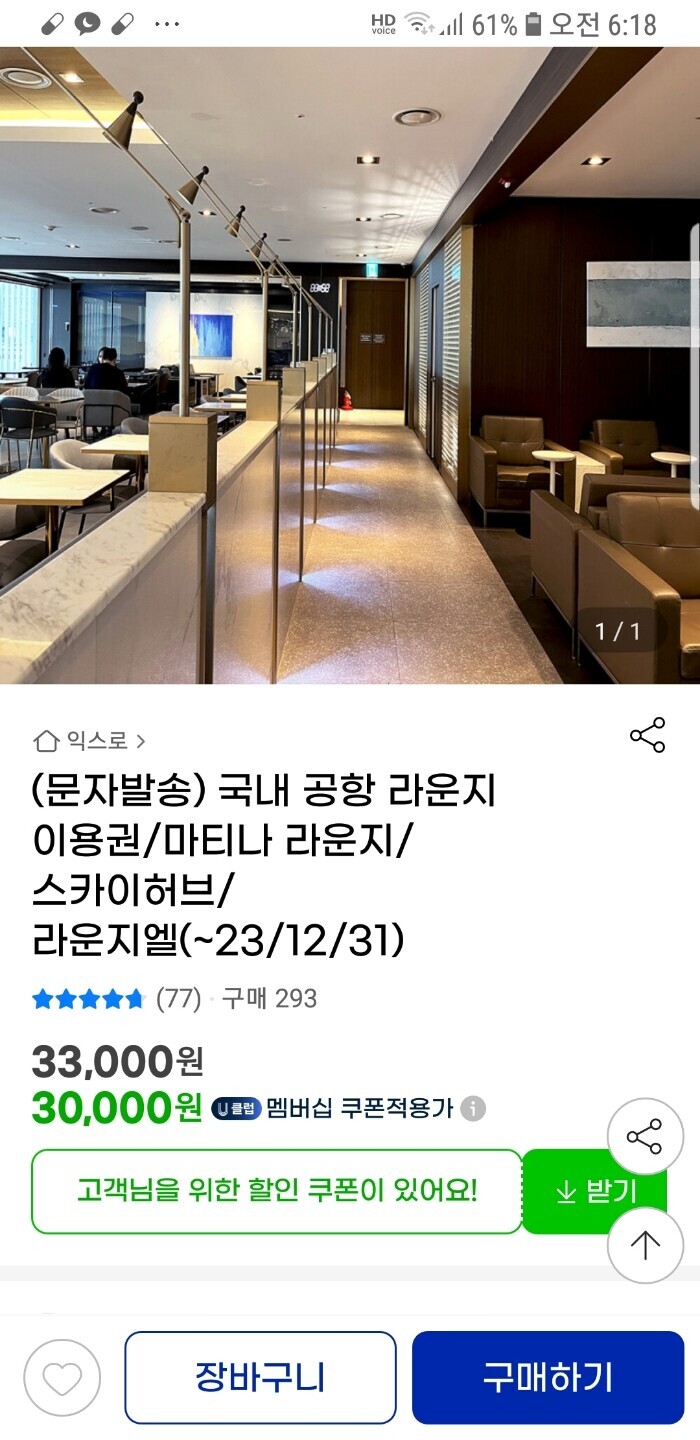700x1440 pixels.
Task: Open the 익스로 seller store link
Action: [x=90, y=741]
